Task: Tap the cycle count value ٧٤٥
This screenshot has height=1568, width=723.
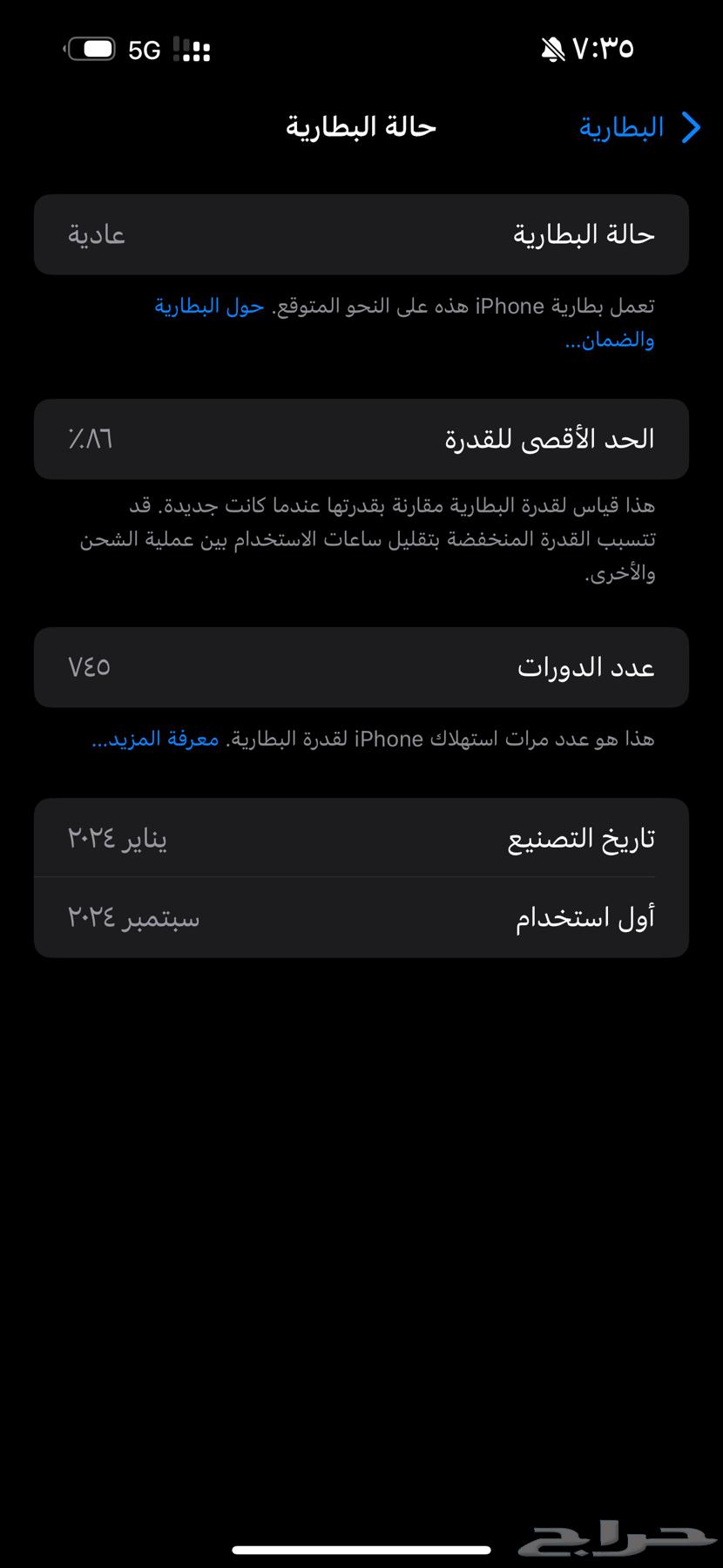Action: point(87,667)
